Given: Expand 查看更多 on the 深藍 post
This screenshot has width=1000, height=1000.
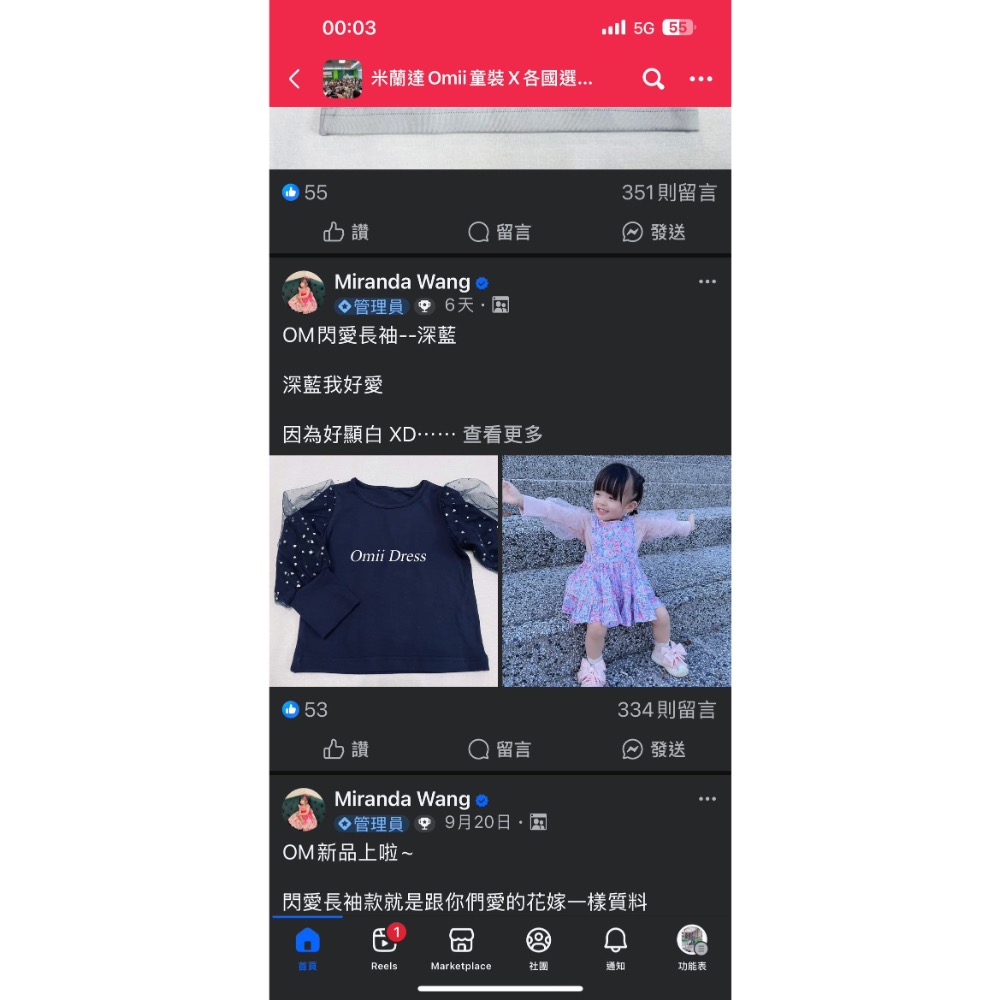Looking at the screenshot, I should [503, 434].
